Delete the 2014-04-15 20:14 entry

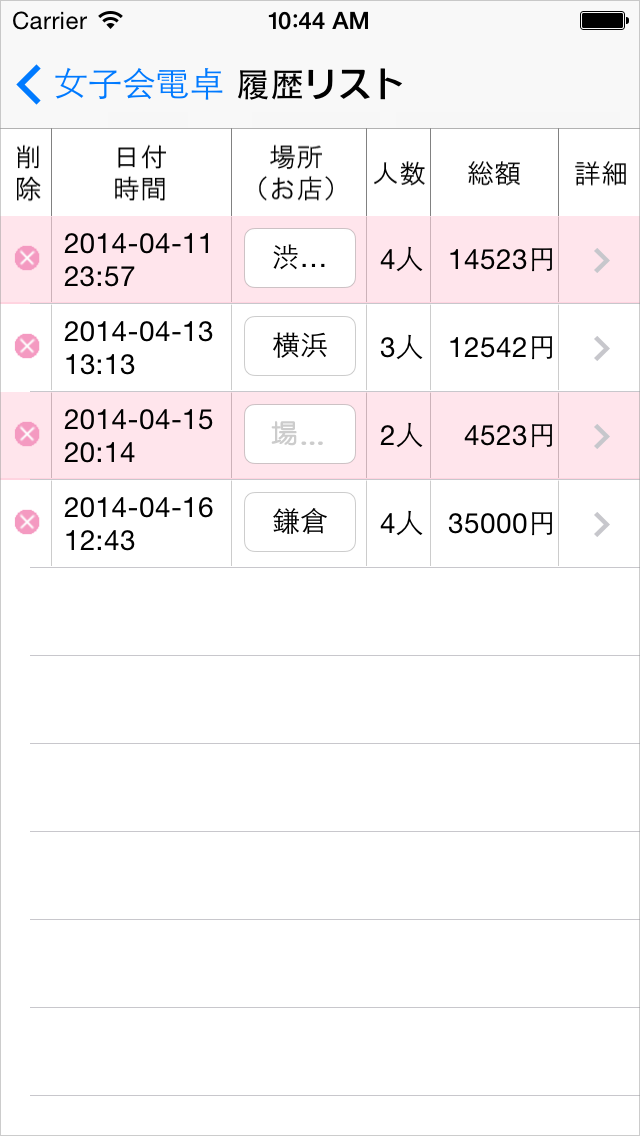coord(28,434)
